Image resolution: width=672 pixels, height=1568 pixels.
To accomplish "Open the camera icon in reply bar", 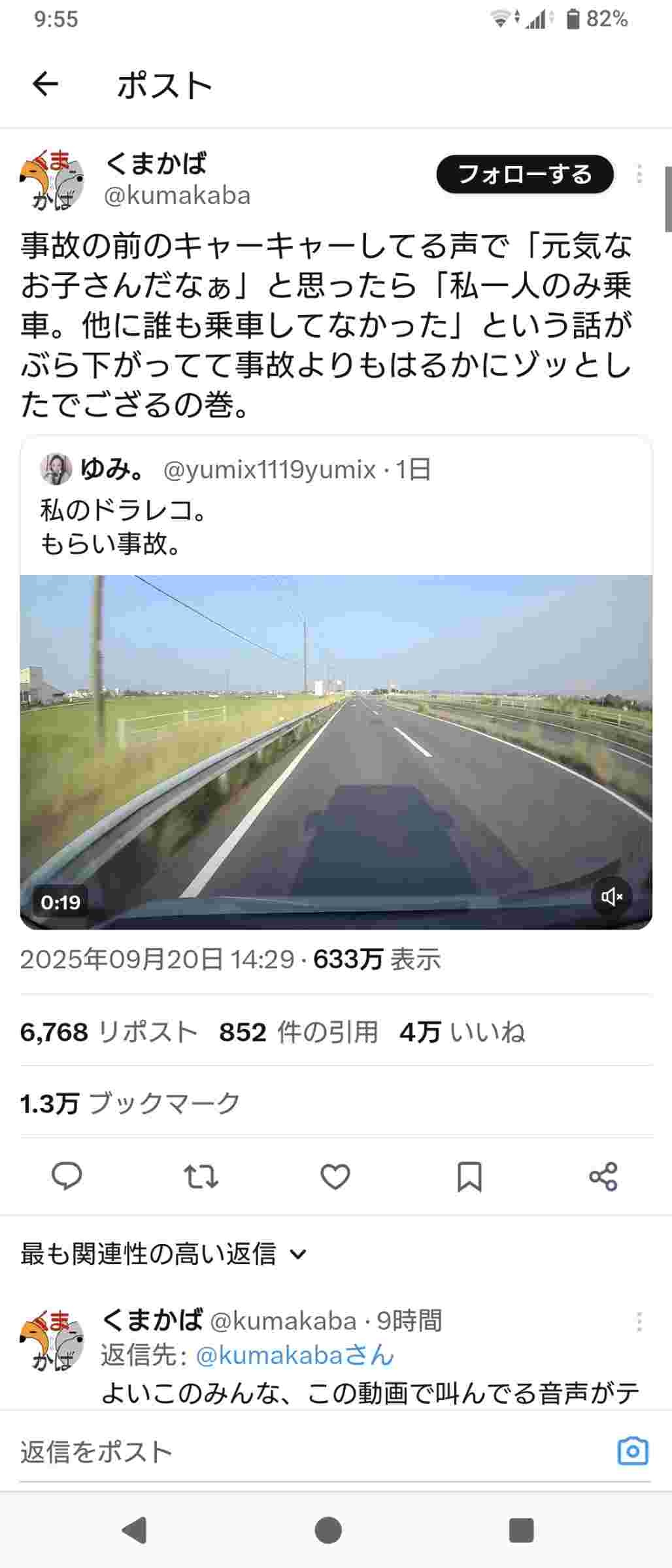I will tap(632, 1451).
